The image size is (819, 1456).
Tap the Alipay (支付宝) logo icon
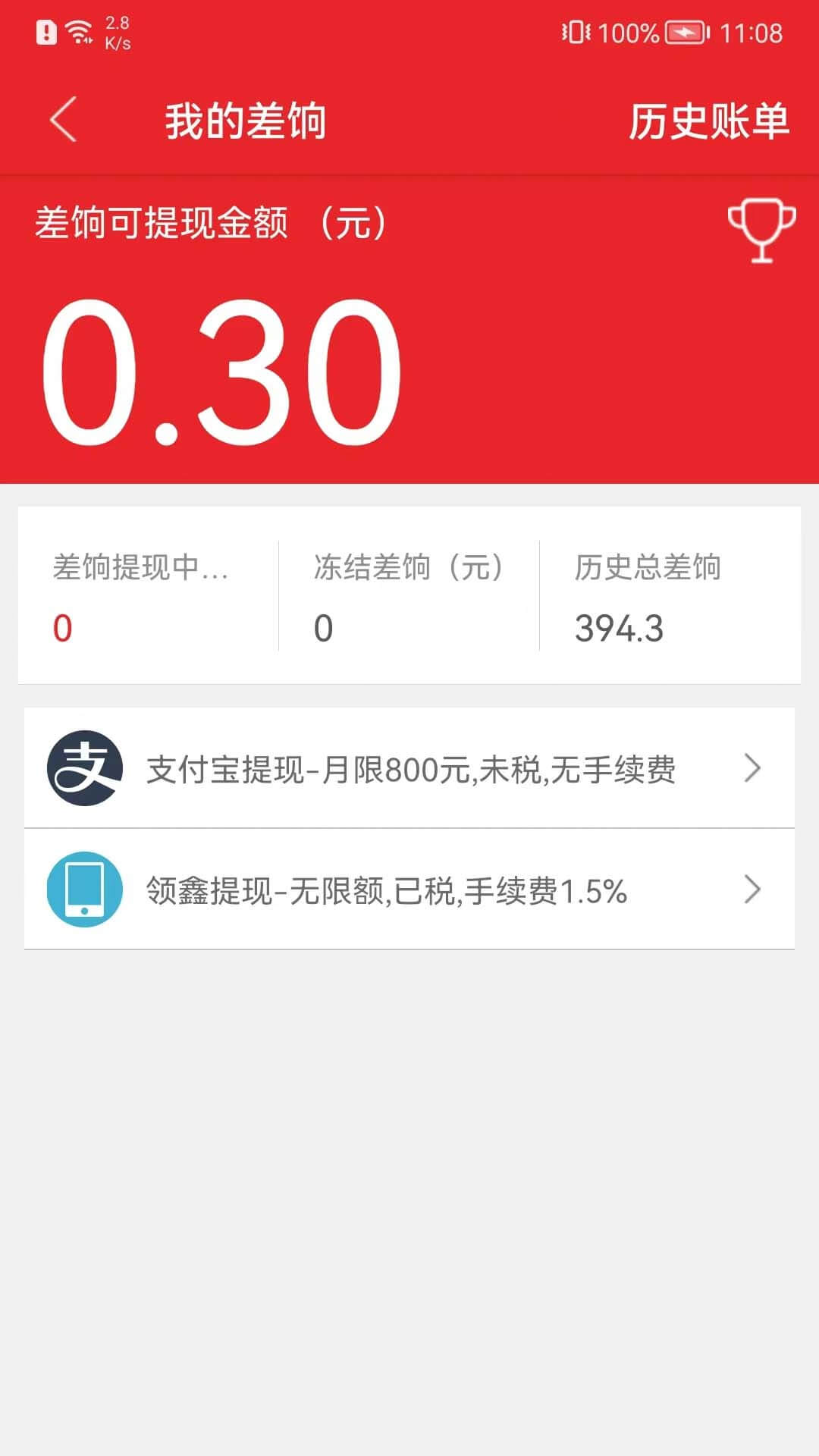(x=85, y=768)
